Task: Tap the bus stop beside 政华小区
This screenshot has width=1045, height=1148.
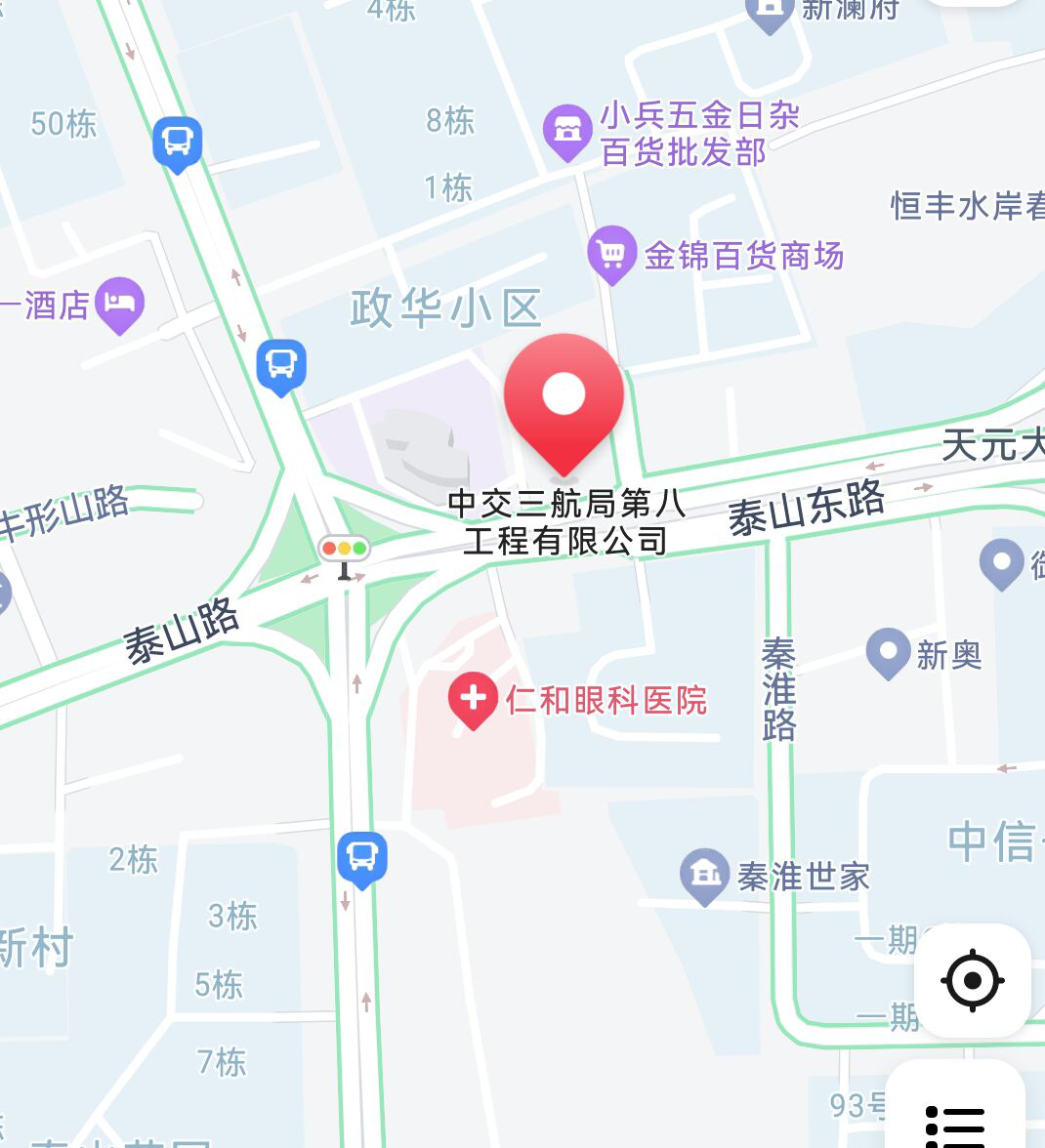Action: click(281, 365)
